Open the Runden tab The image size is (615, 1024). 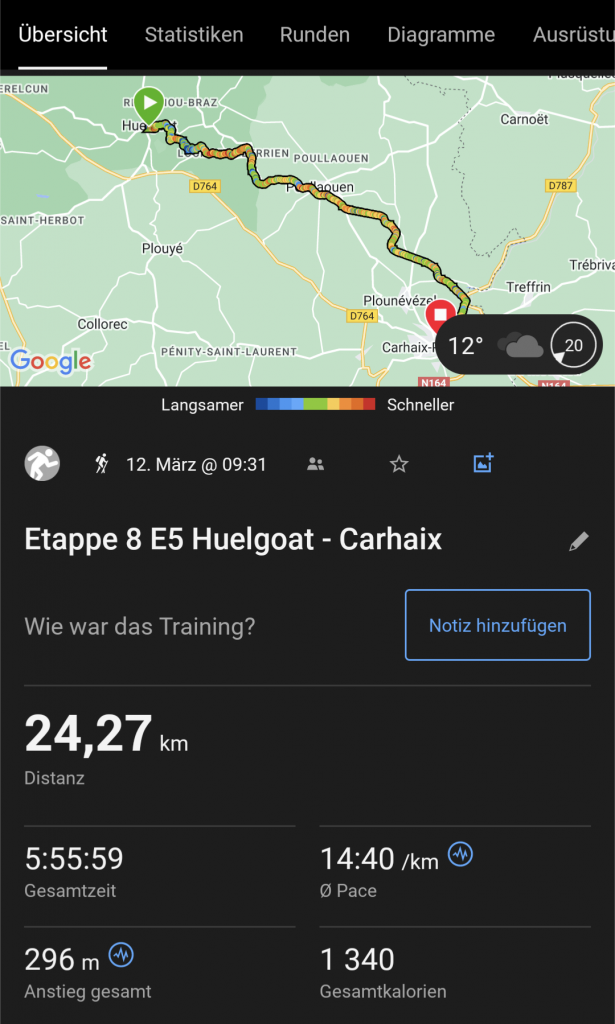315,35
